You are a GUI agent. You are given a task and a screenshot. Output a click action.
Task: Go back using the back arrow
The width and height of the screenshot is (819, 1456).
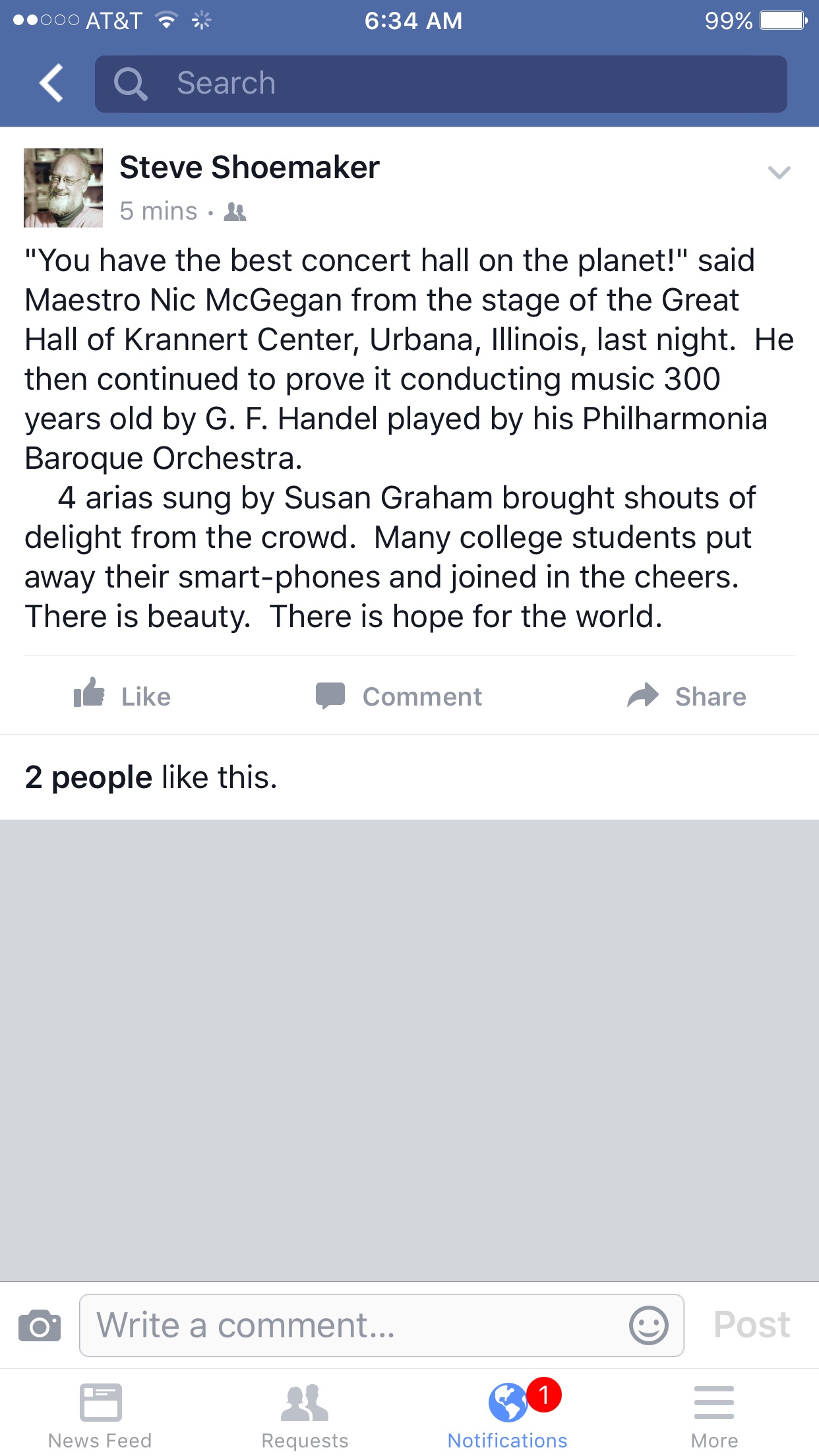point(51,83)
